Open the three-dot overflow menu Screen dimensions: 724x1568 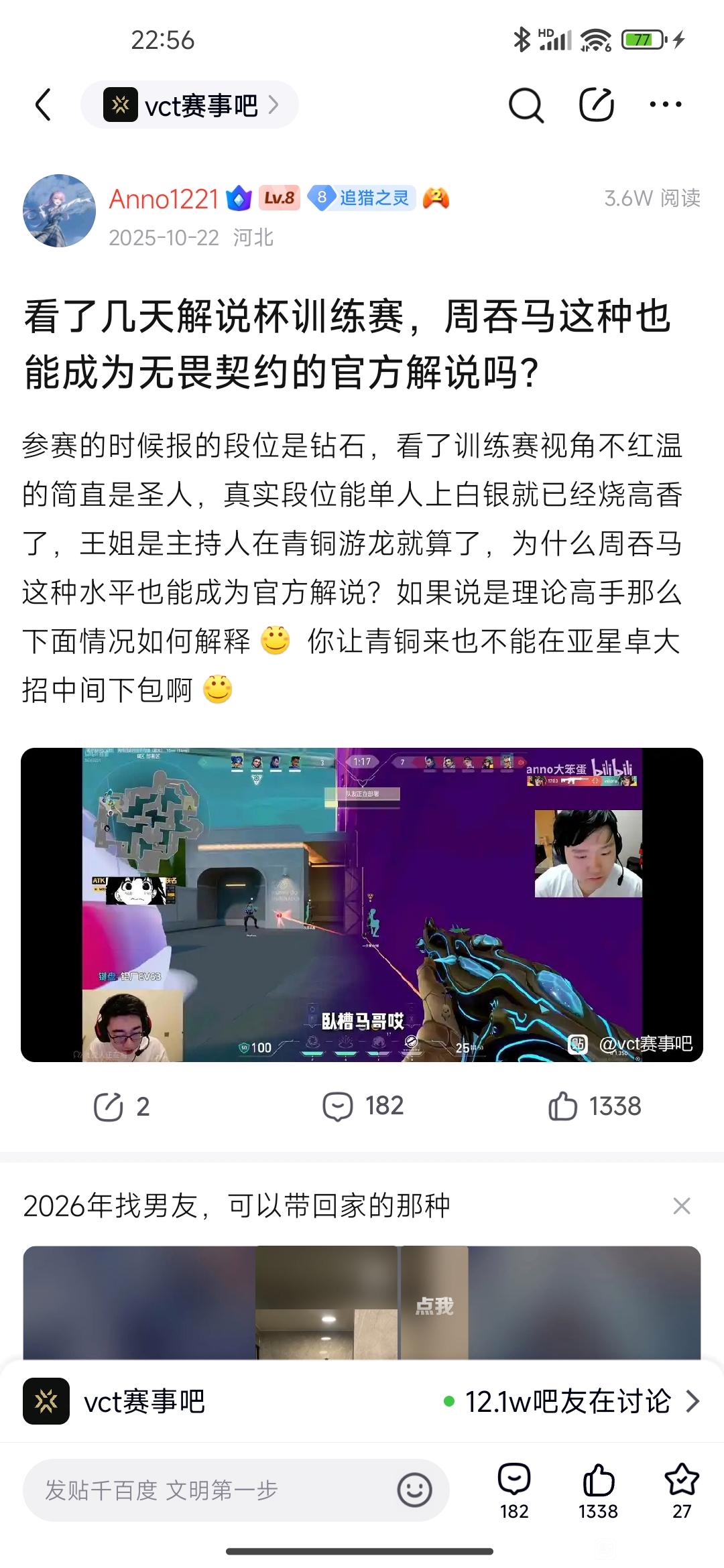coord(666,105)
